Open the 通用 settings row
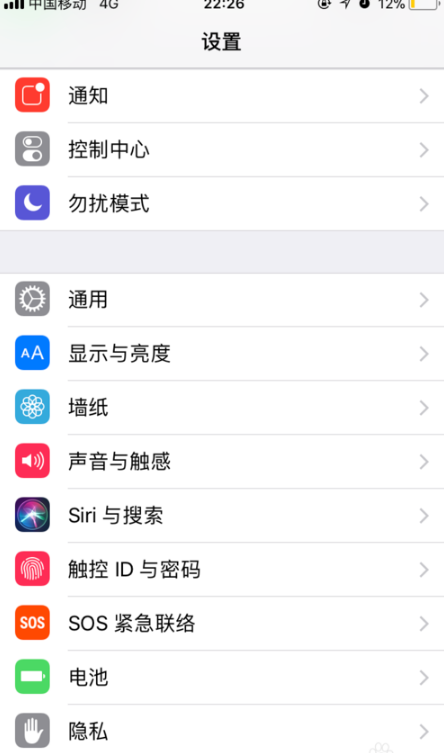444x753 pixels. click(222, 300)
